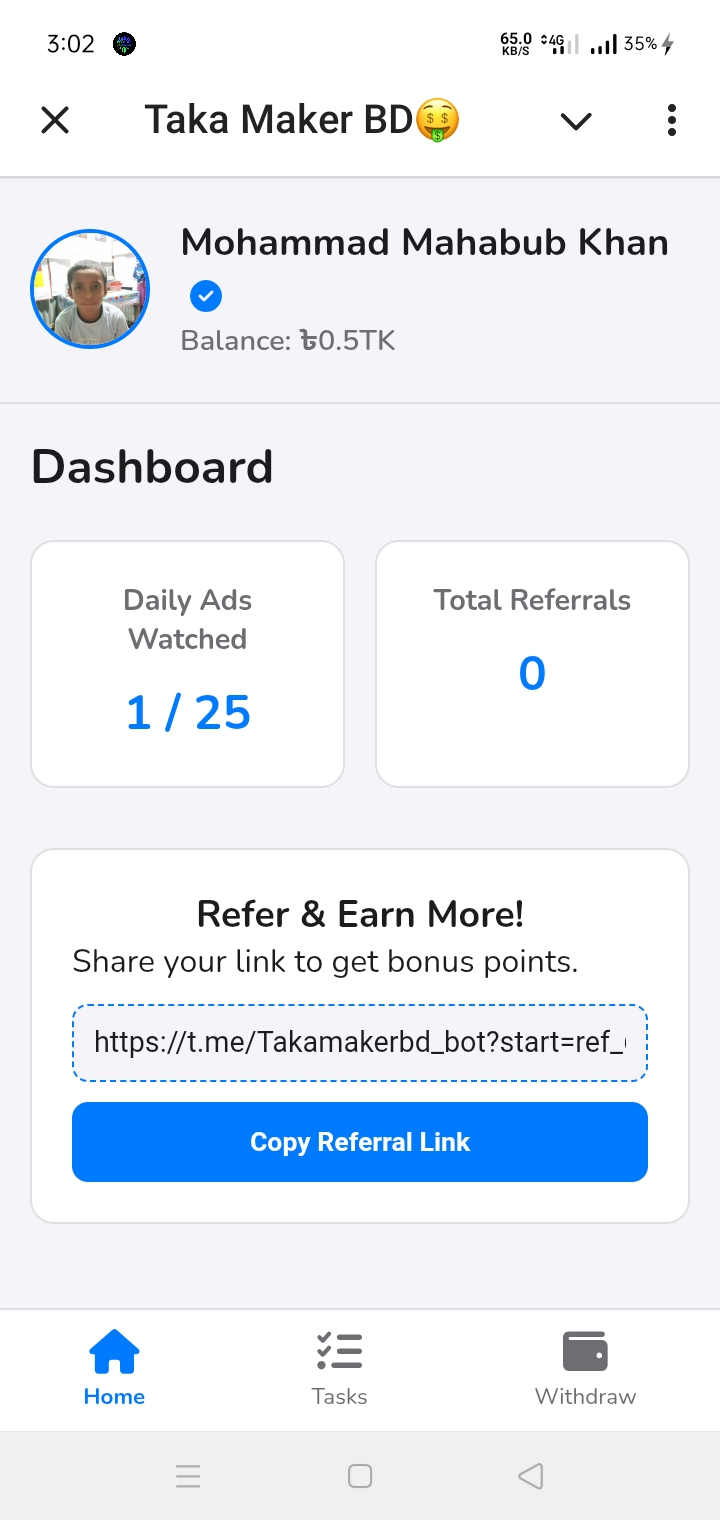The width and height of the screenshot is (720, 1520).
Task: Open the Withdraw tab
Action: [x=585, y=1368]
